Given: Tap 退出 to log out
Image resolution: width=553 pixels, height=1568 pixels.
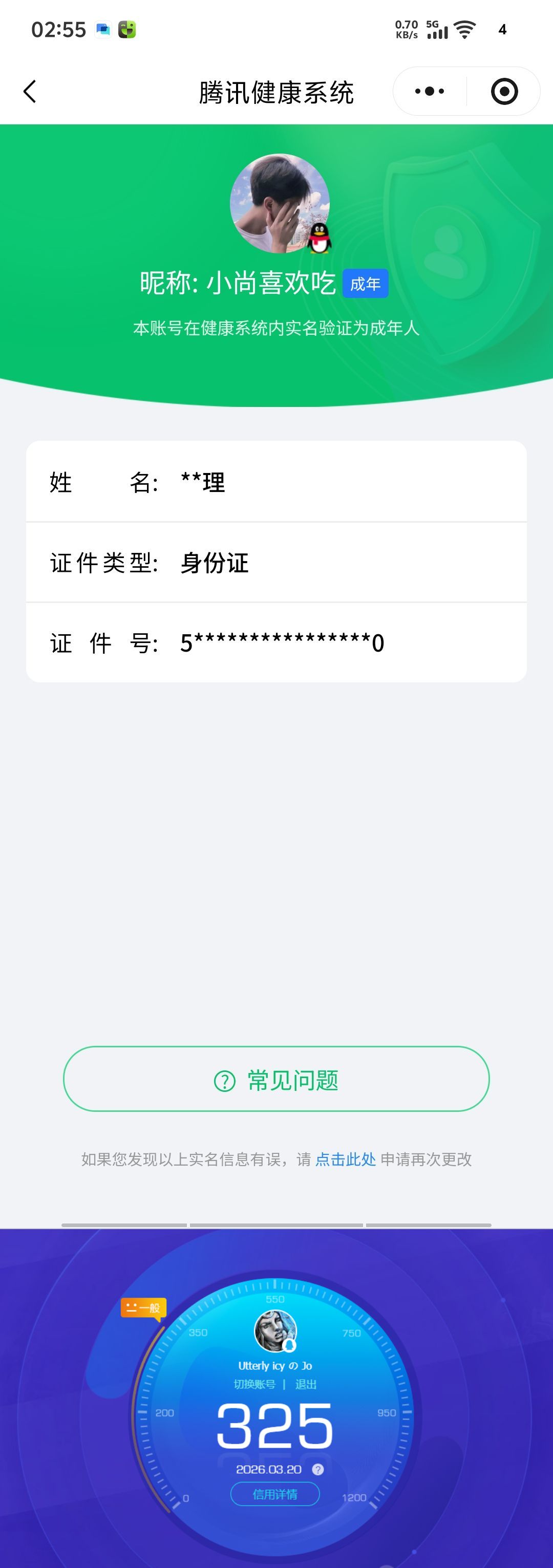Looking at the screenshot, I should coord(306,1384).
